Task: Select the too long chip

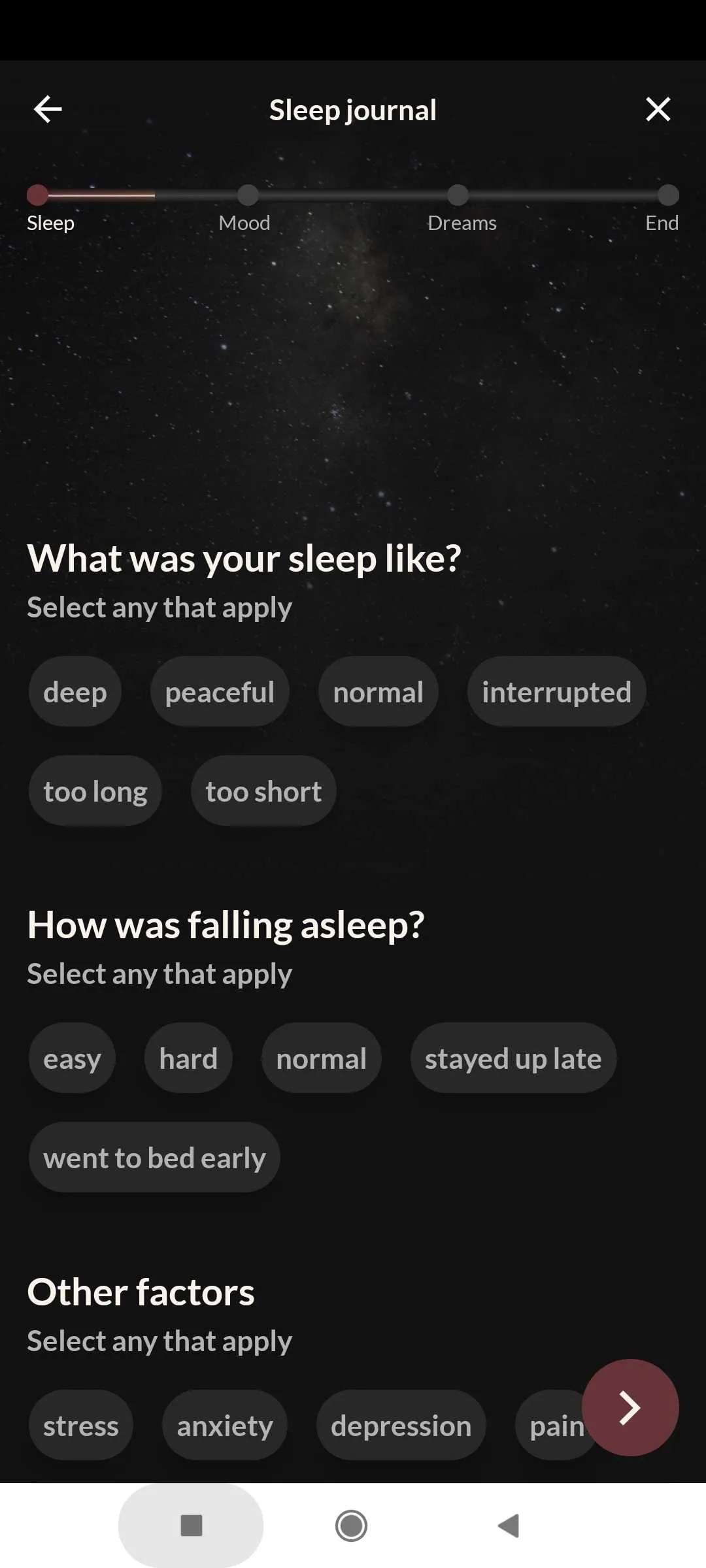Action: [x=95, y=791]
